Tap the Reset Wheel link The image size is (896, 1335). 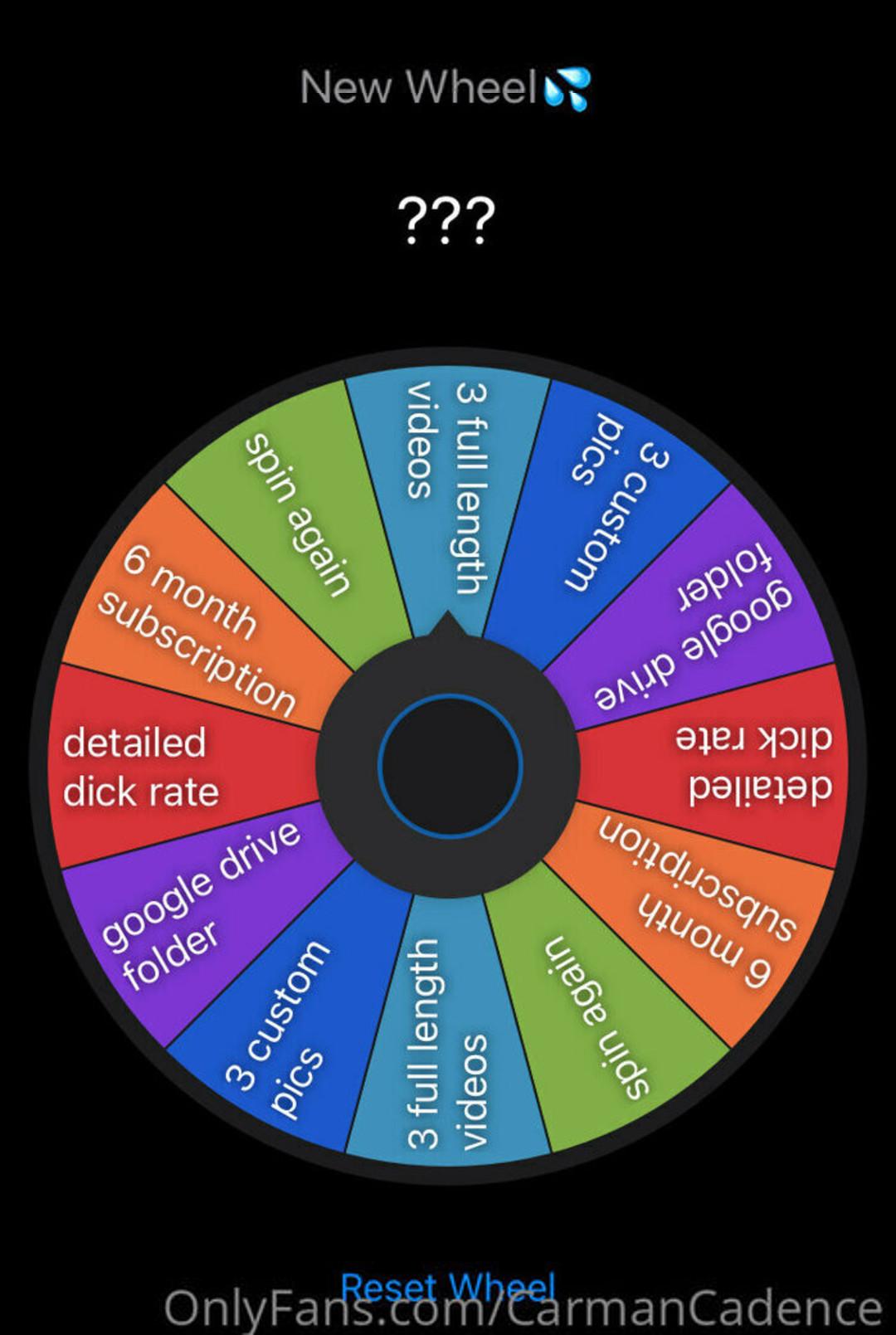coord(448,1287)
